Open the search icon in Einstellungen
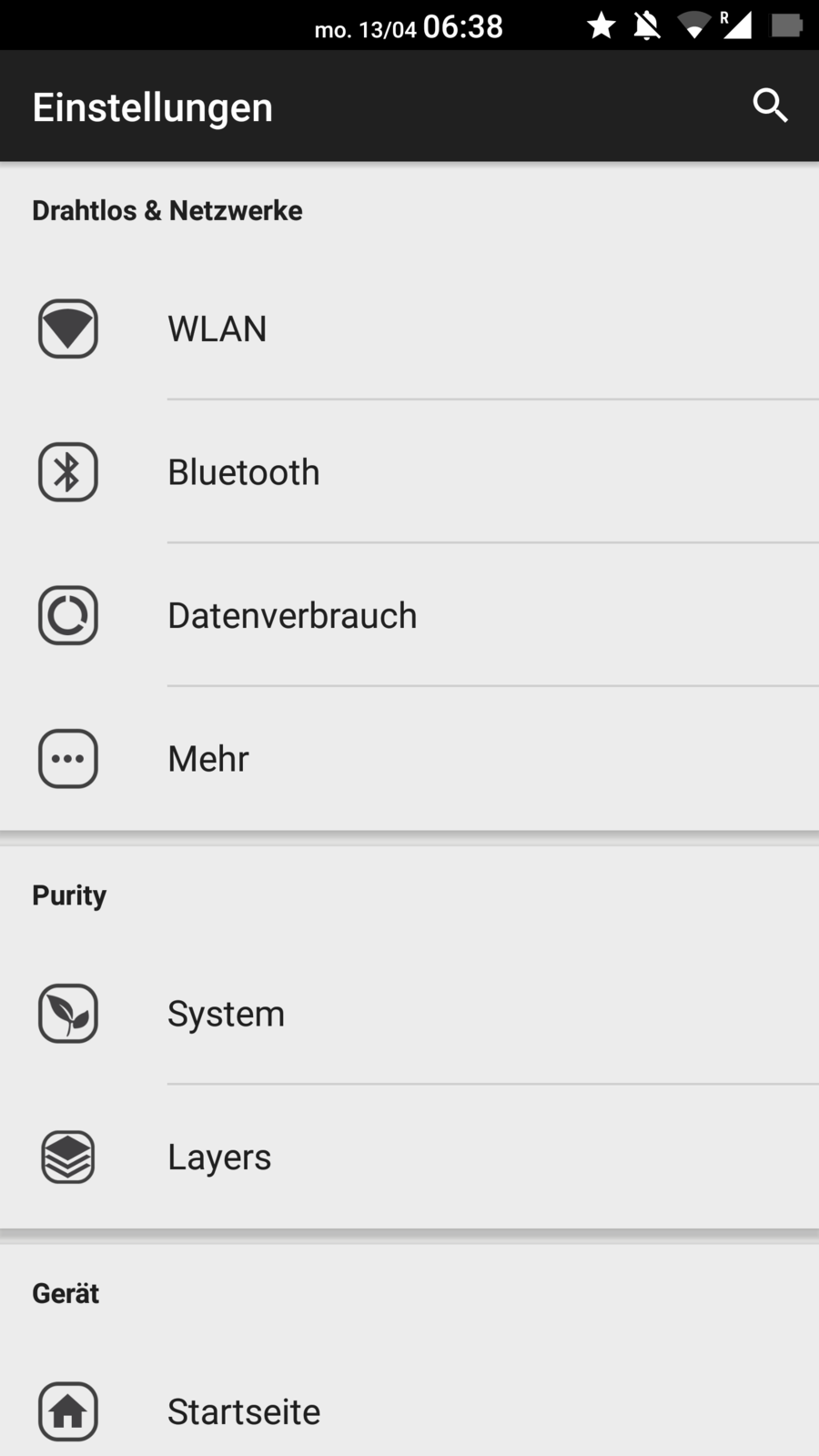The height and width of the screenshot is (1456, 819). point(770,106)
